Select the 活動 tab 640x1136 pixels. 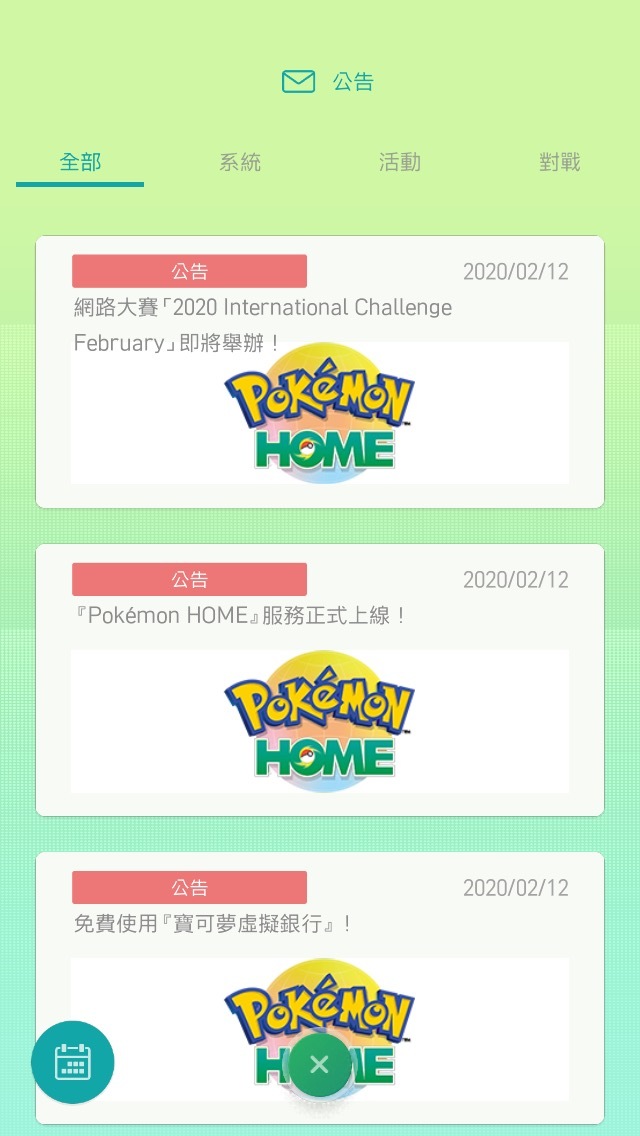pos(400,162)
